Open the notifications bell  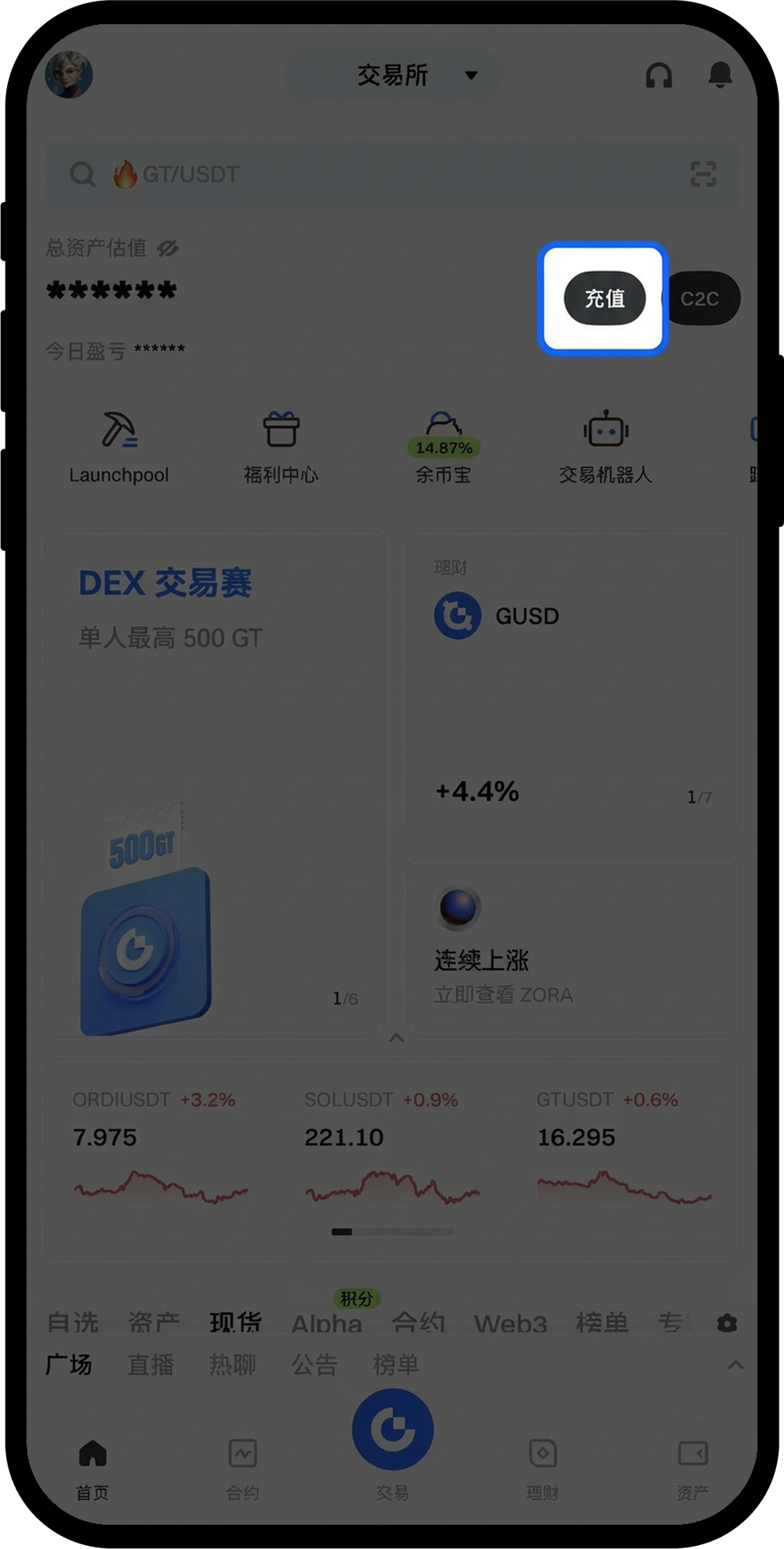tap(720, 76)
